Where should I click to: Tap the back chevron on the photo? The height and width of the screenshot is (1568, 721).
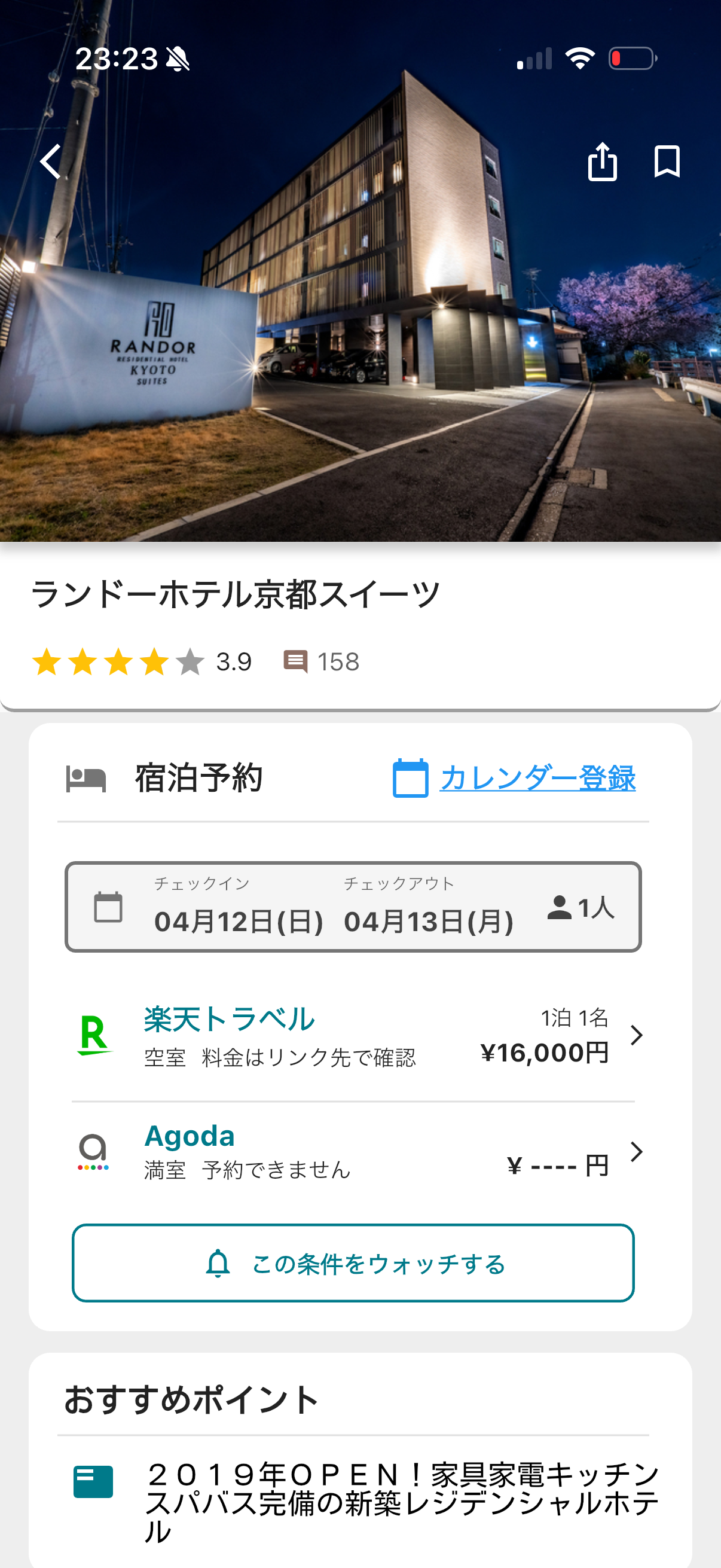(x=50, y=161)
